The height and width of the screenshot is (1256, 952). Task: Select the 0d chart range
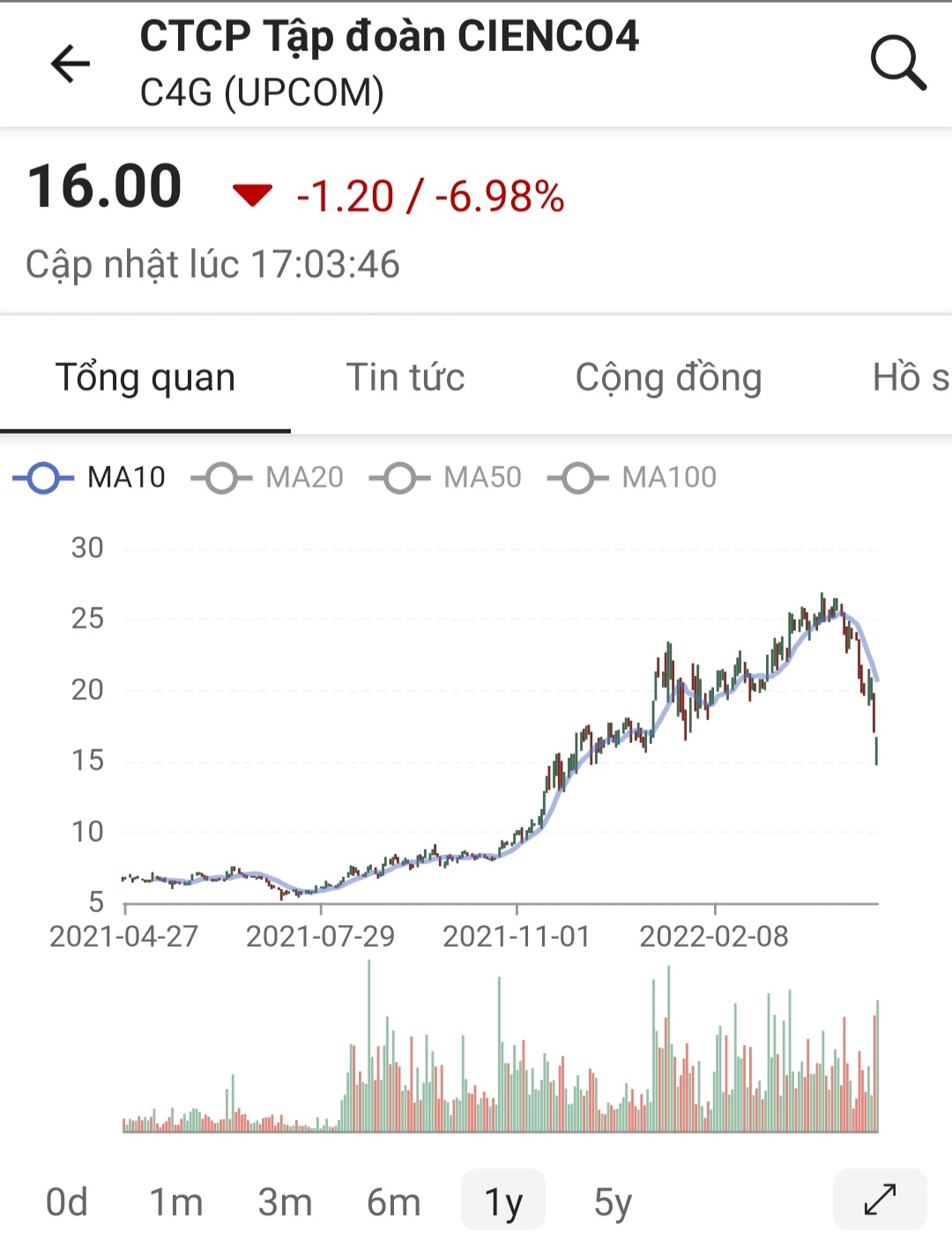tap(67, 1201)
